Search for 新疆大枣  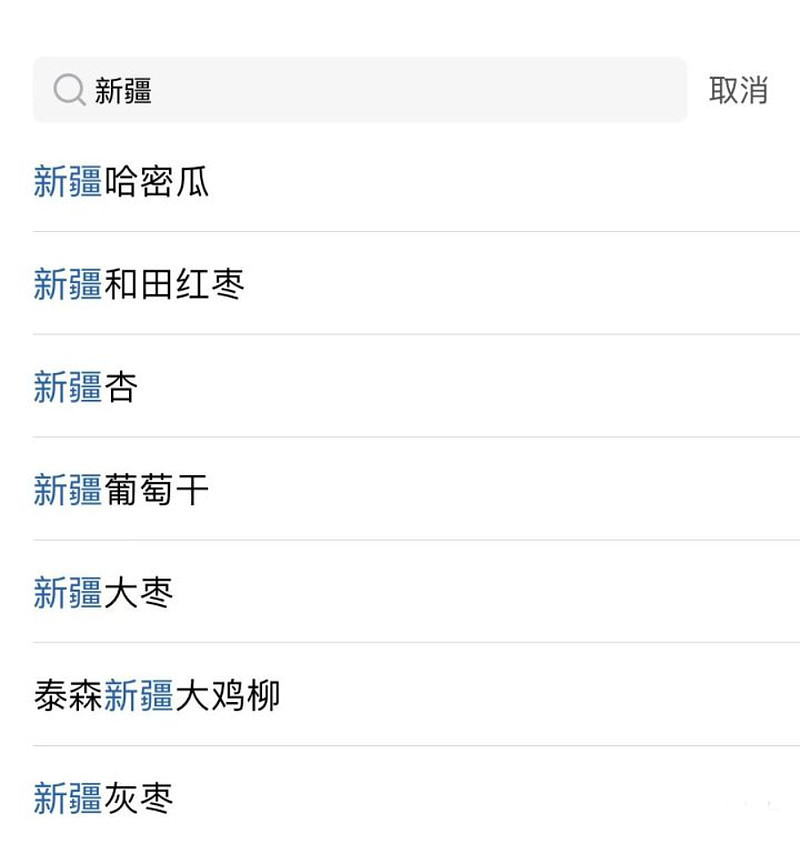103,593
